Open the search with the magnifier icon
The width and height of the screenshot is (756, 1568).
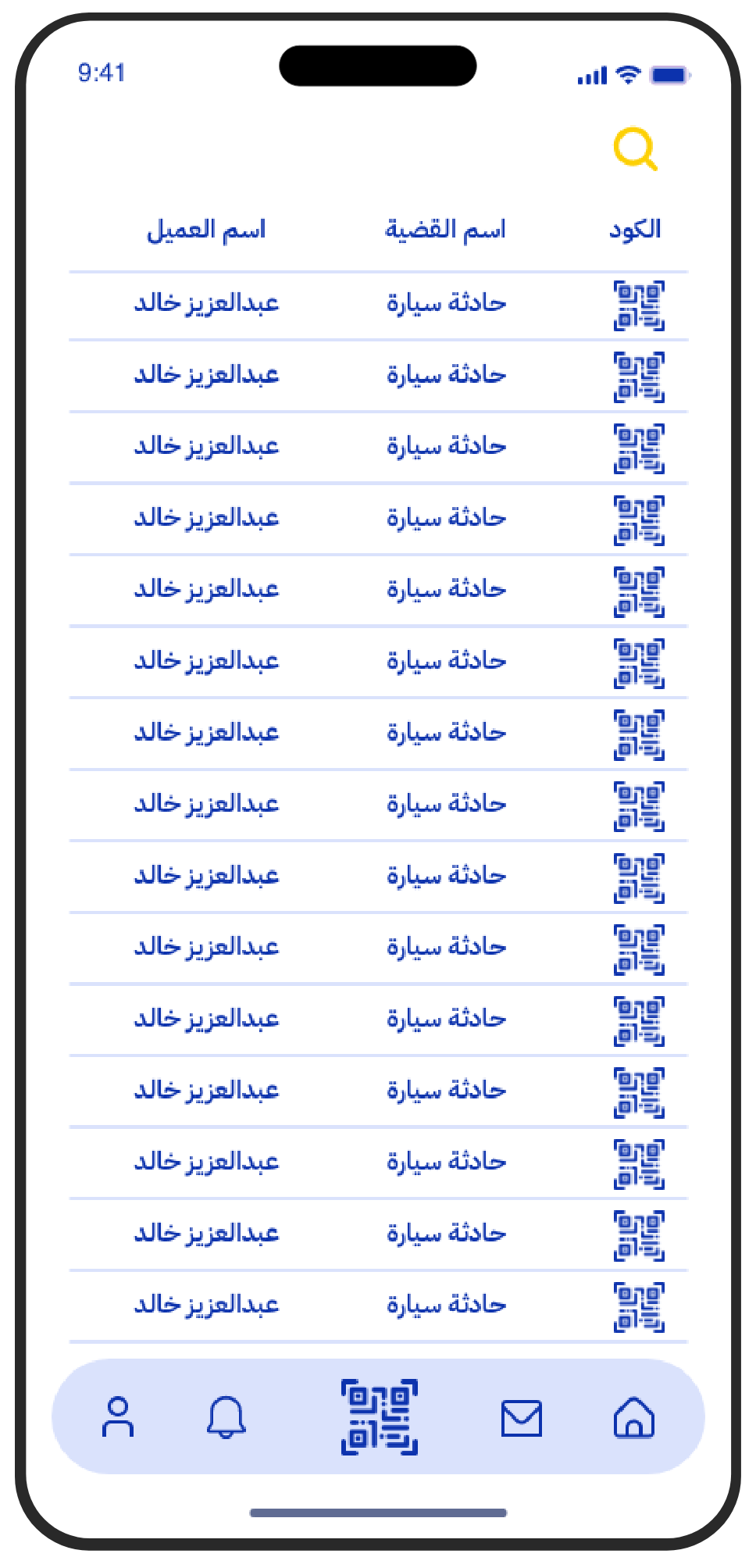(x=635, y=148)
